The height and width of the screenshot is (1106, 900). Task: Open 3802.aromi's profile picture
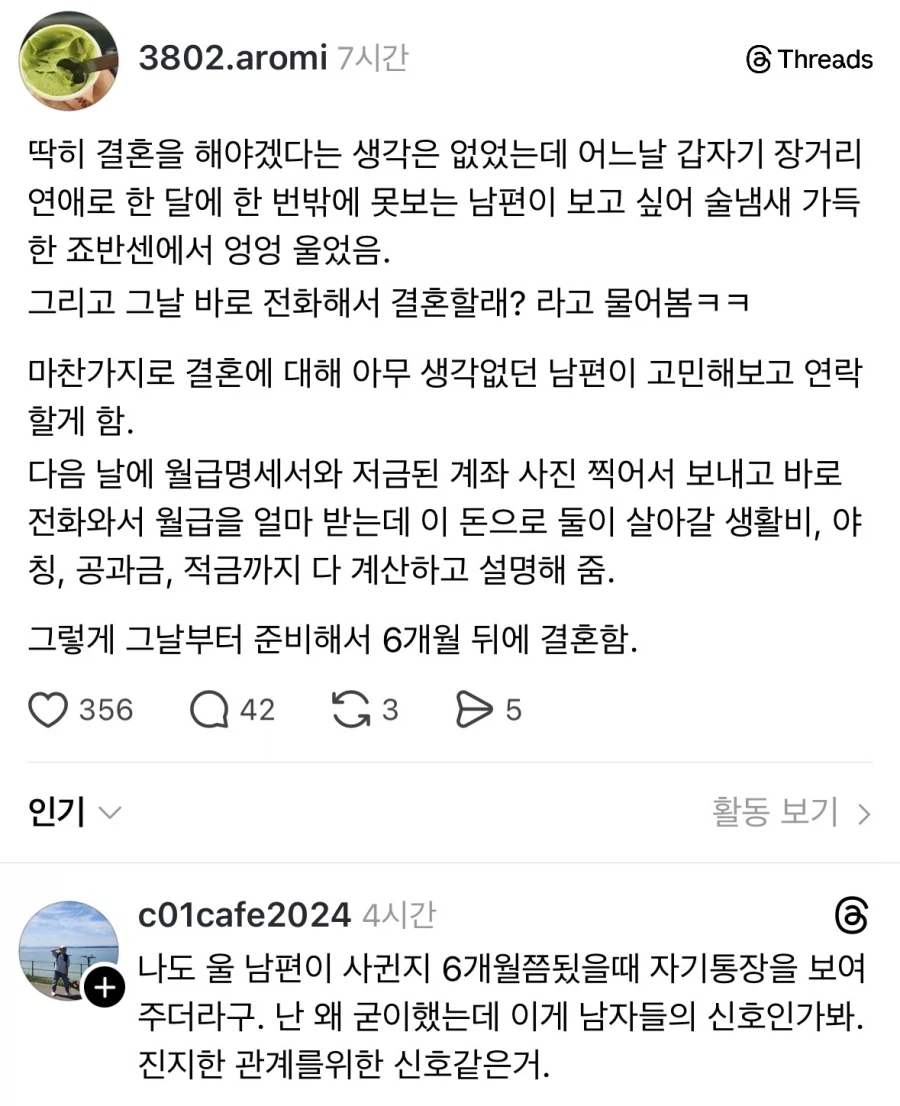tap(68, 60)
